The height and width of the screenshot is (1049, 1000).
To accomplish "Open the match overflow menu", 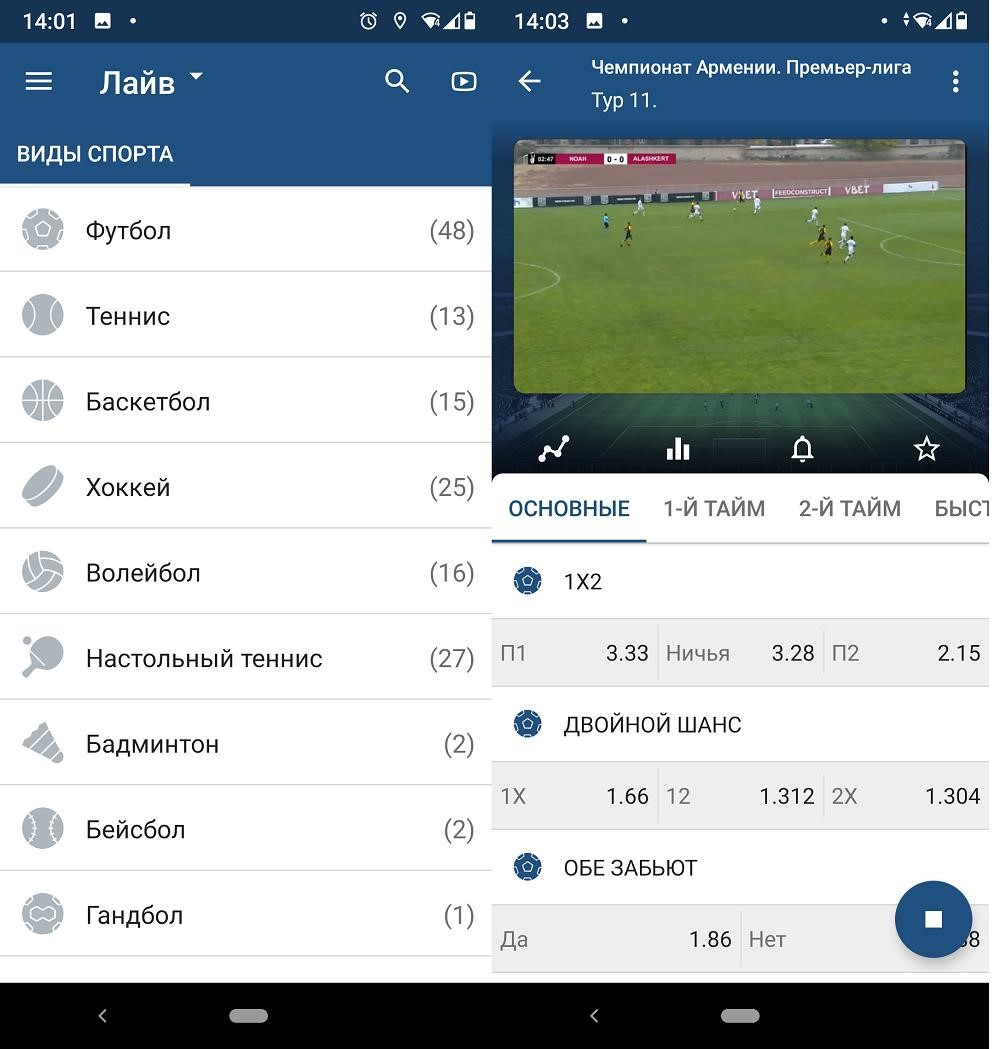I will coord(956,82).
